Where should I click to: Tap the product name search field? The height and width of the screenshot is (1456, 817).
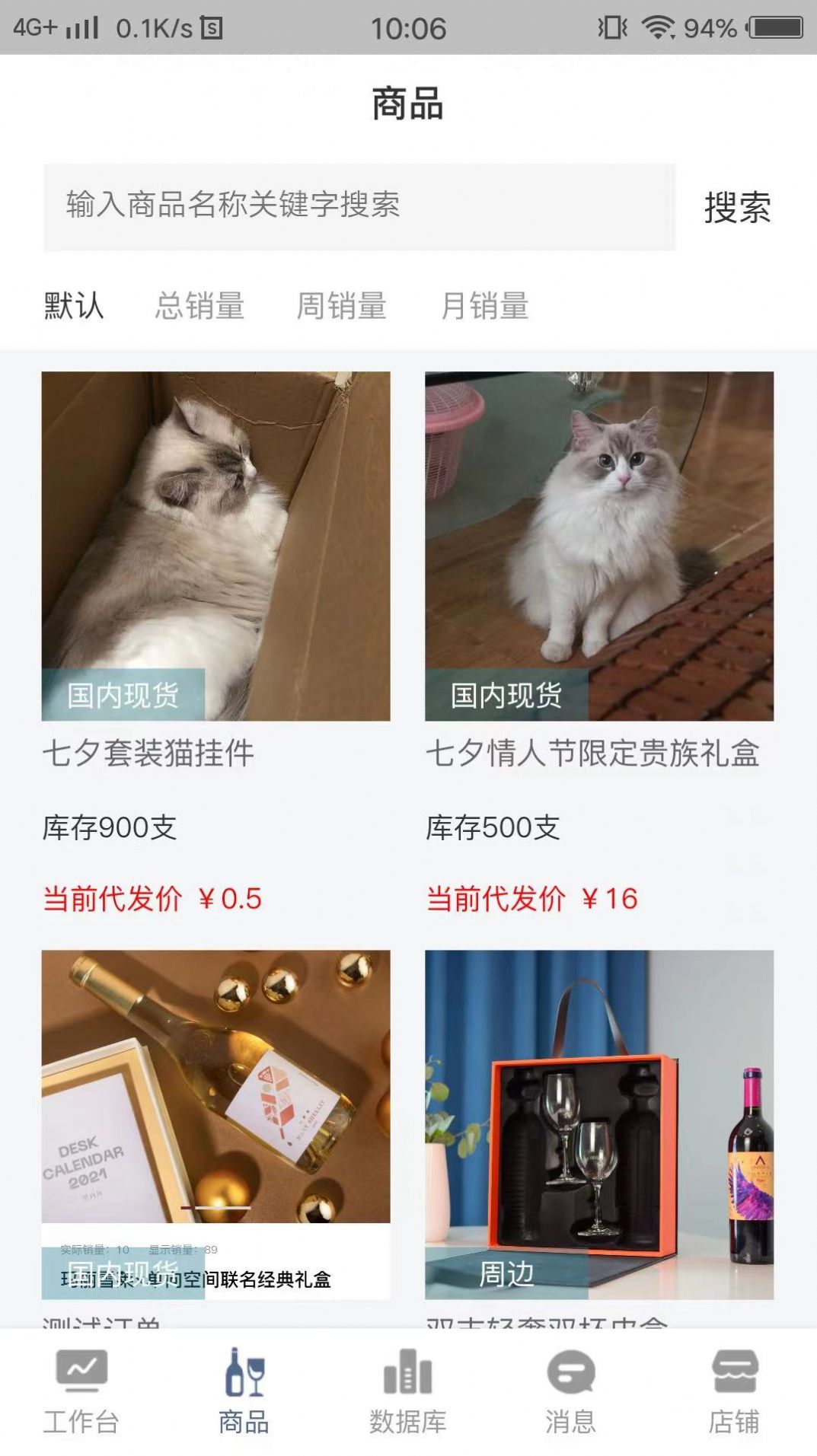[x=359, y=206]
